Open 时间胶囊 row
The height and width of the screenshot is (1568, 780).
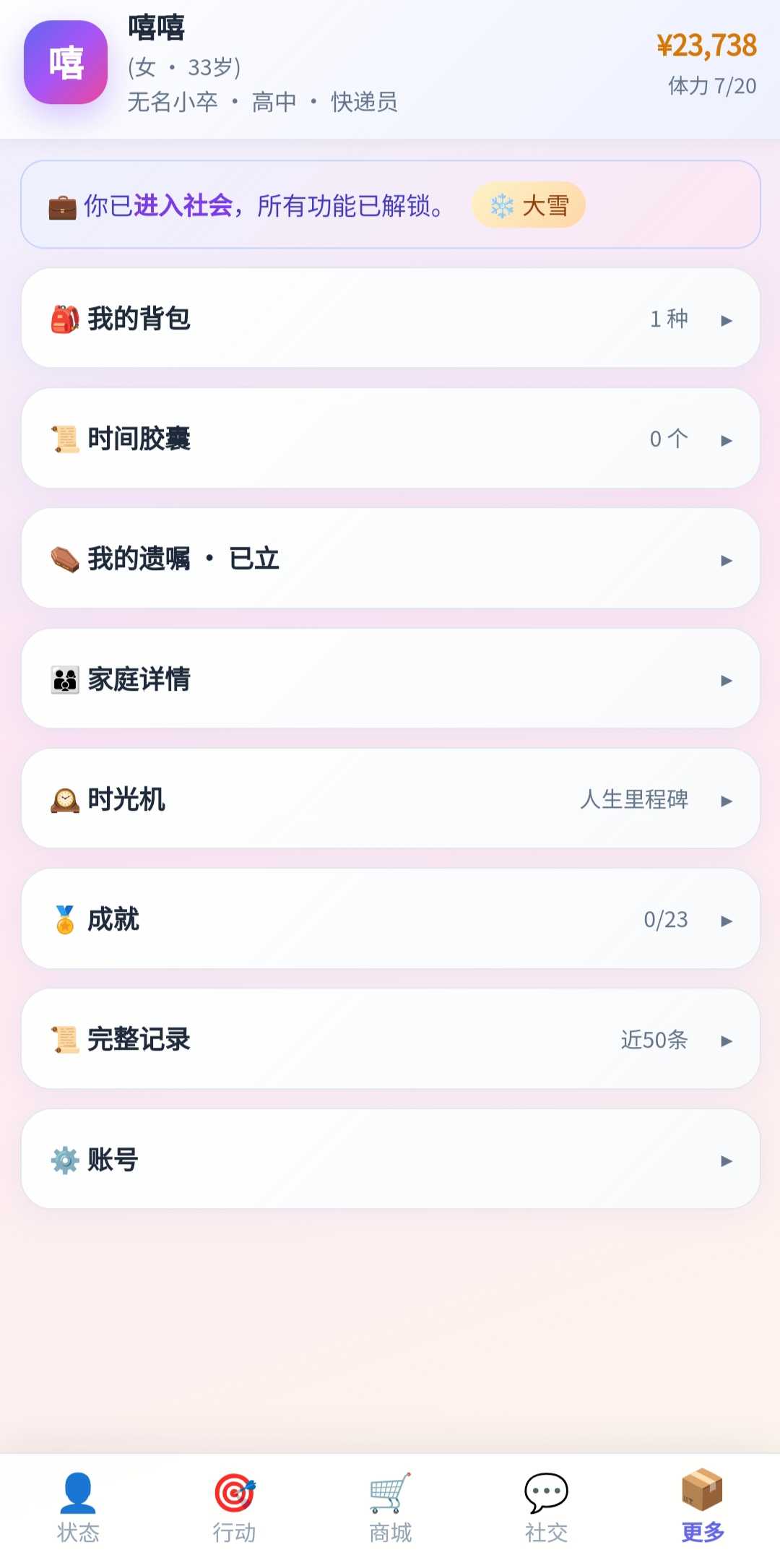tap(391, 438)
